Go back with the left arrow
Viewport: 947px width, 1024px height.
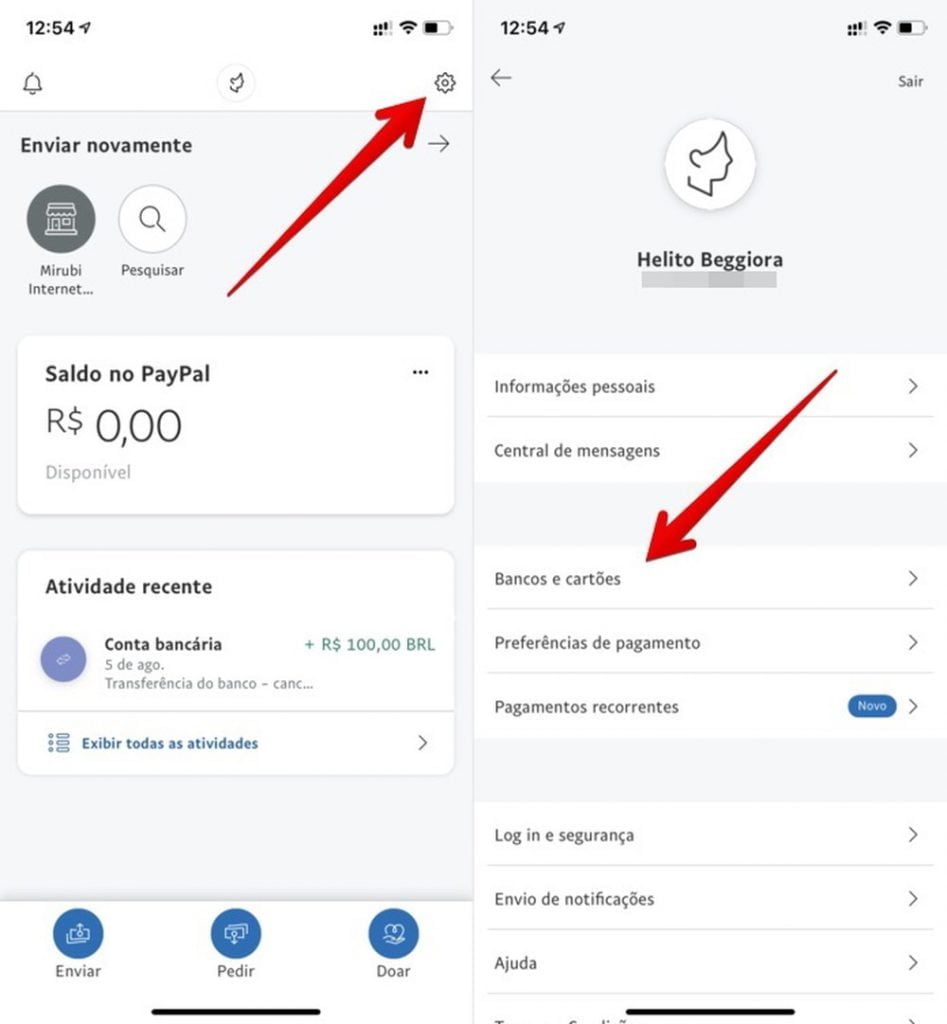501,79
